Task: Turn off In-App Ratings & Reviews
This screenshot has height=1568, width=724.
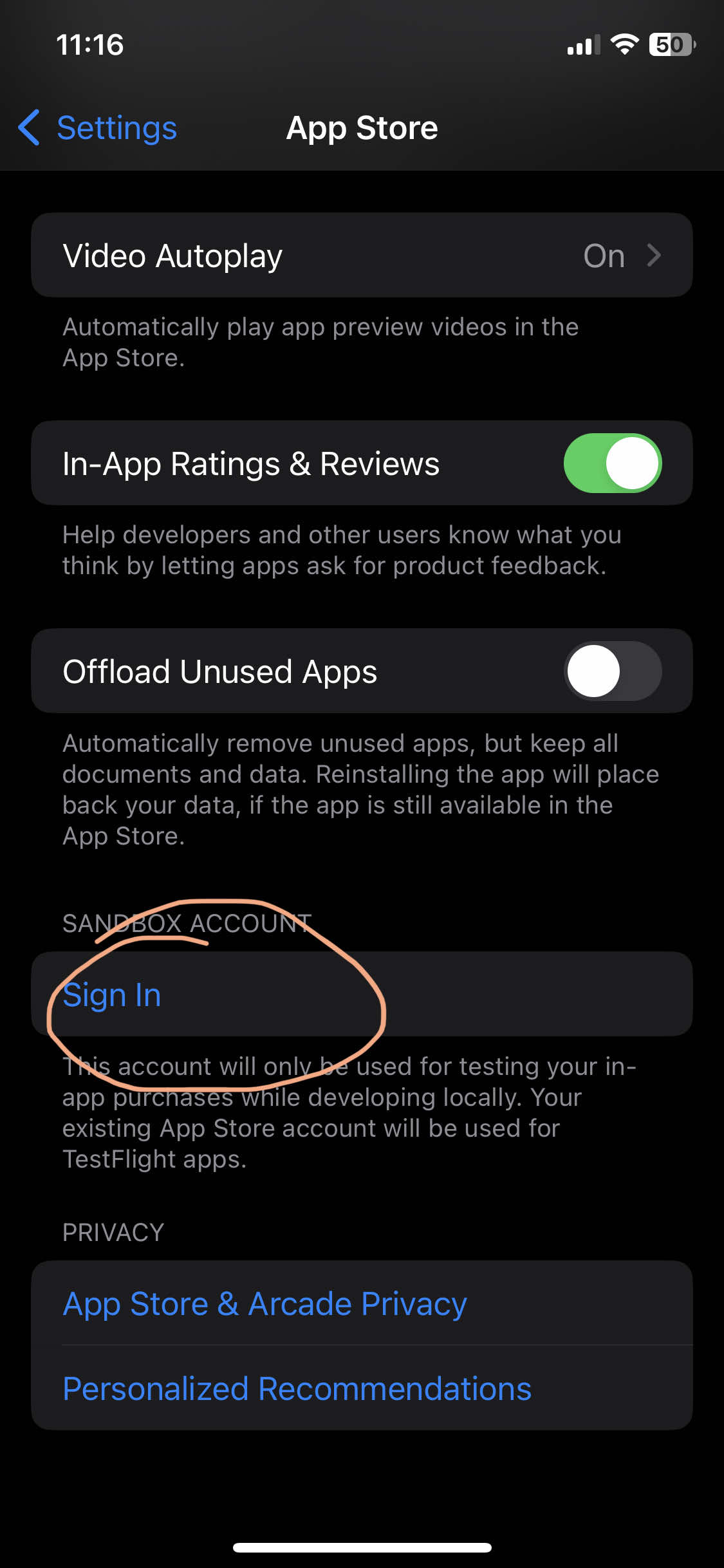Action: pos(612,463)
